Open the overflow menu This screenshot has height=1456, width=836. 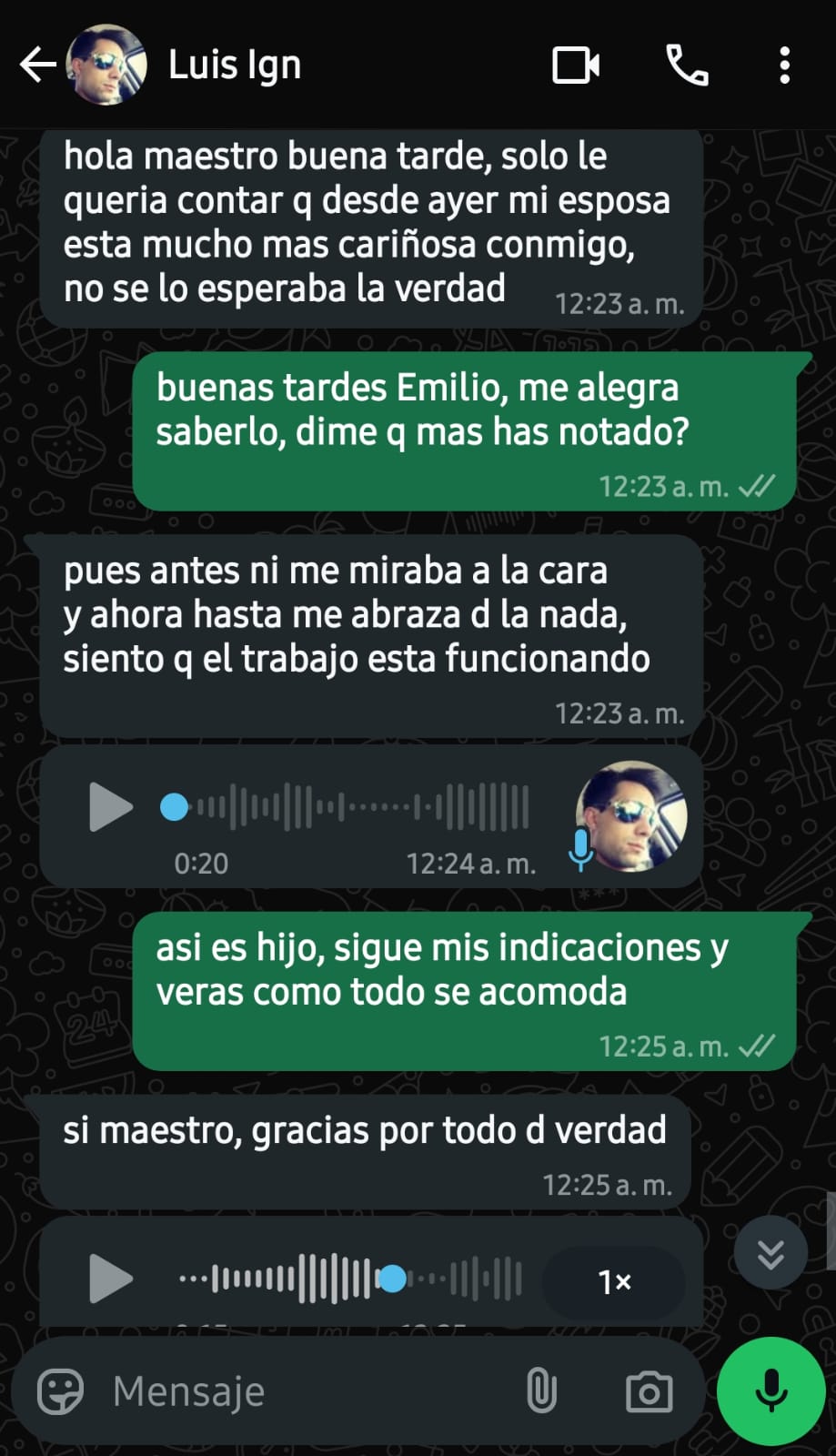(x=784, y=66)
